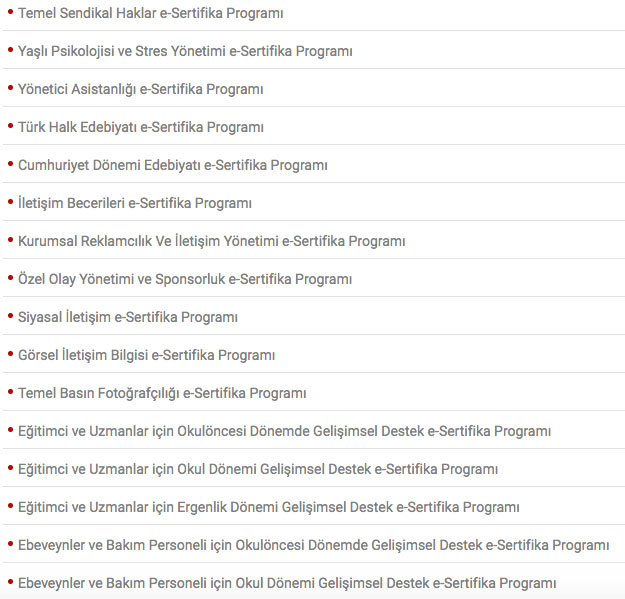
Task: Open Kurumsal Reklamcılık Ve İletişim Yönetimi program
Action: click(x=211, y=241)
